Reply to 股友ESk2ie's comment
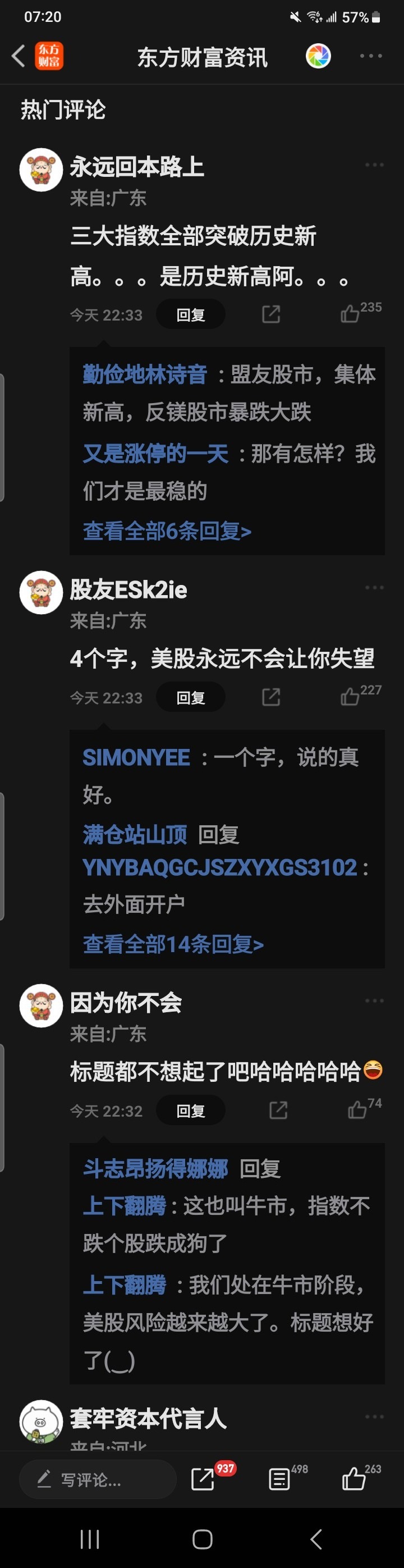404x1568 pixels. point(190,698)
